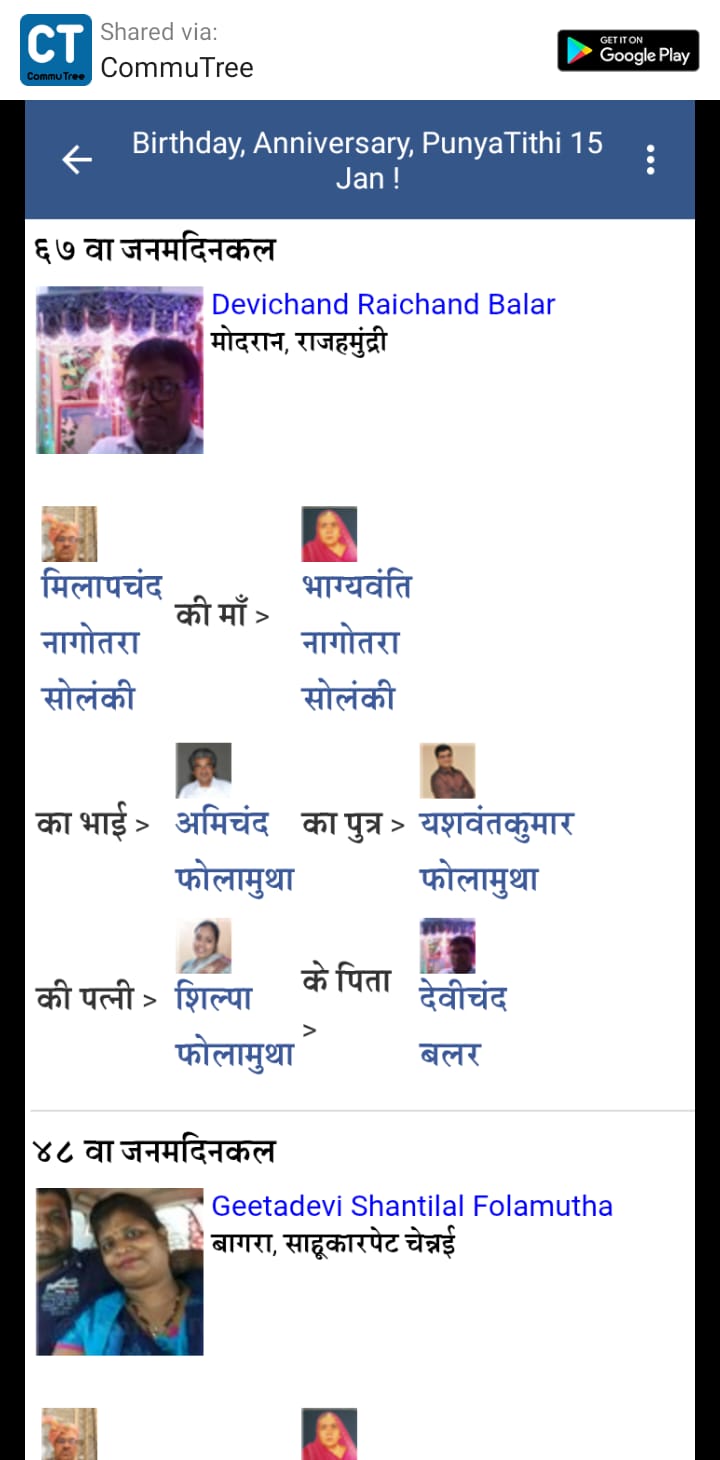The height and width of the screenshot is (1460, 720).
Task: Tap अमिचंद फोलामुथा's photo
Action: [203, 769]
